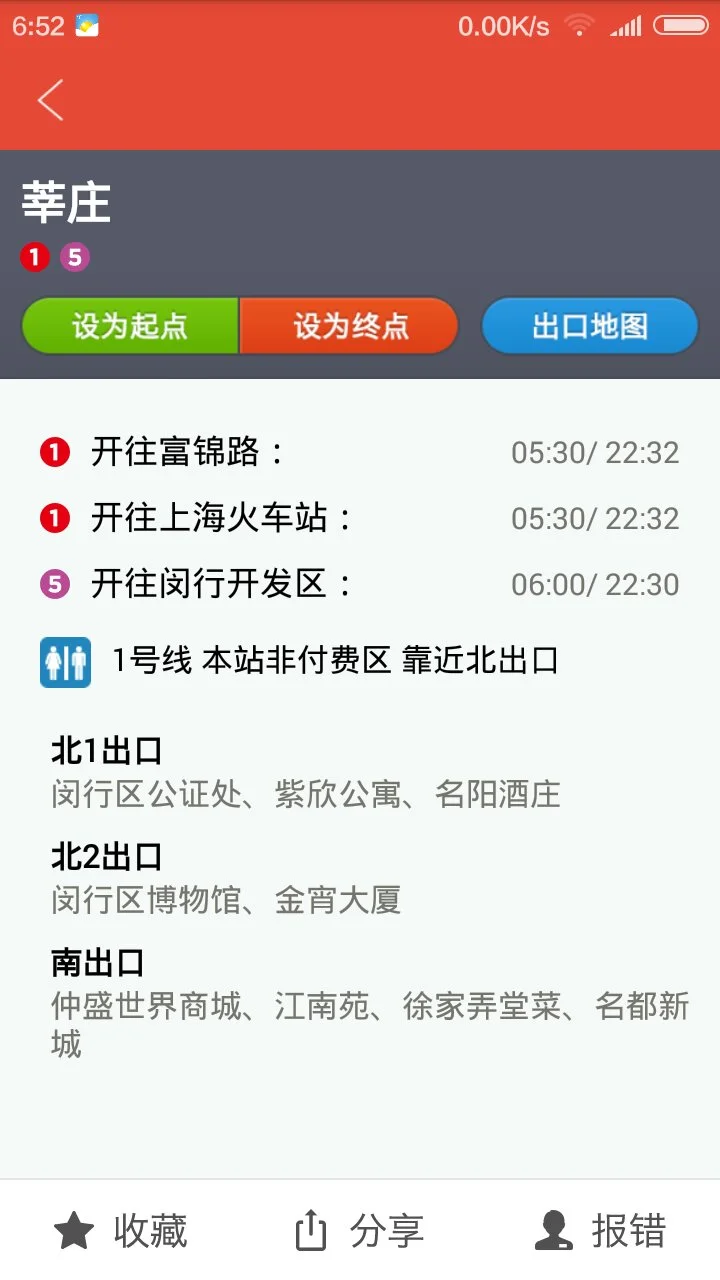Tap the red Line 1 icon beside 开往富锦路

tap(55, 451)
